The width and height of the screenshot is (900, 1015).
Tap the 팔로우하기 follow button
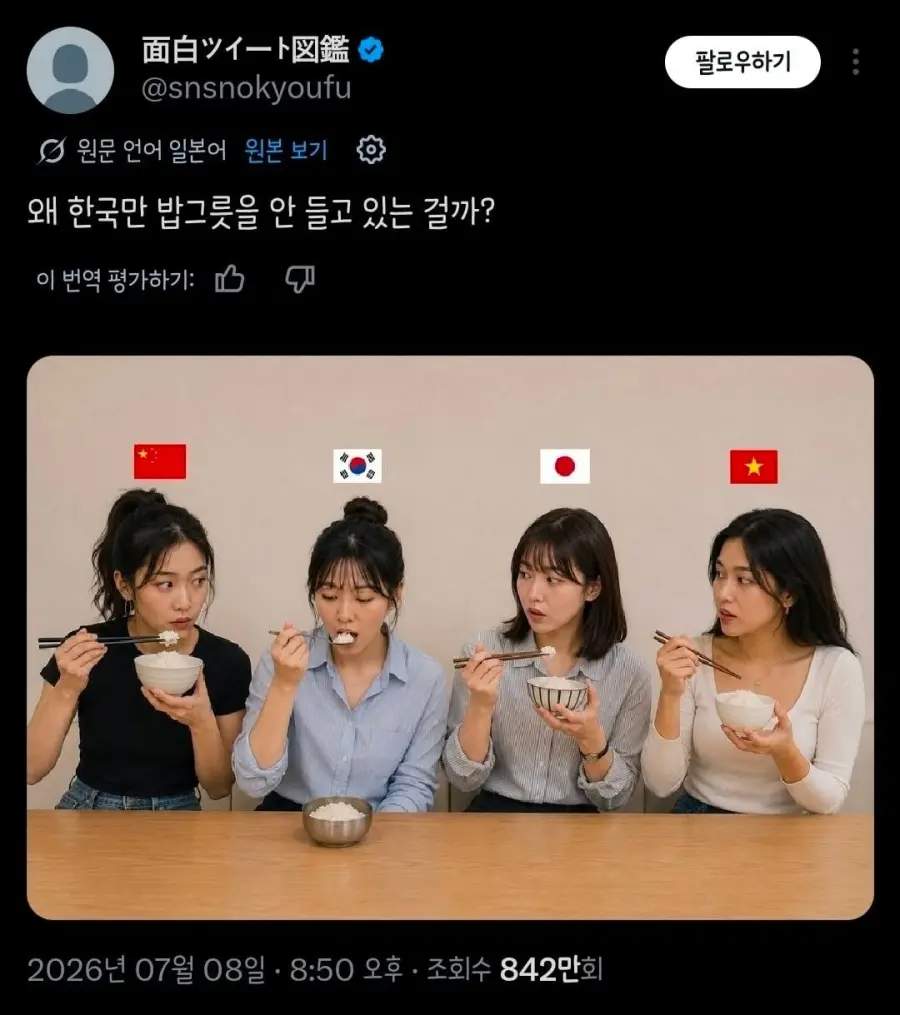[x=743, y=62]
